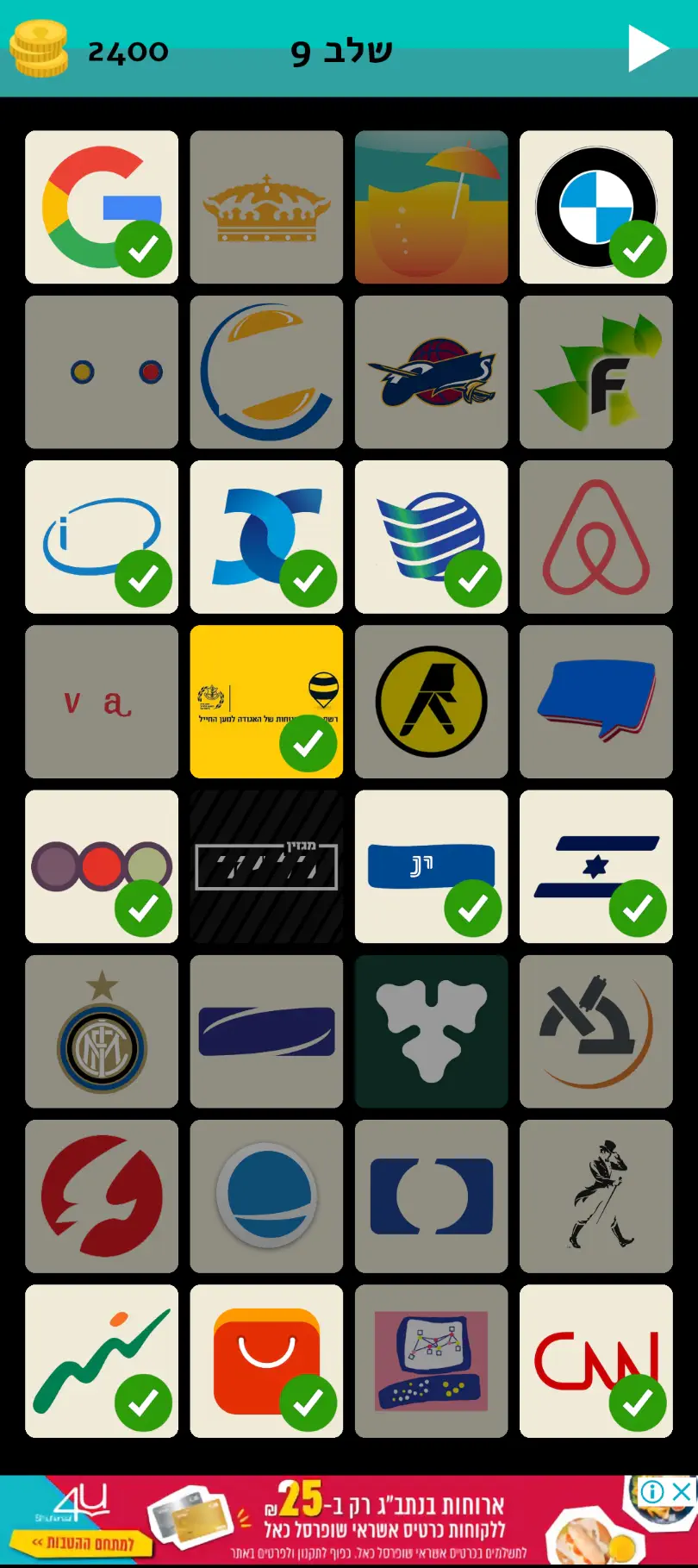Choose the pink computer network logo tile
The image size is (698, 1568).
coord(431,1361)
